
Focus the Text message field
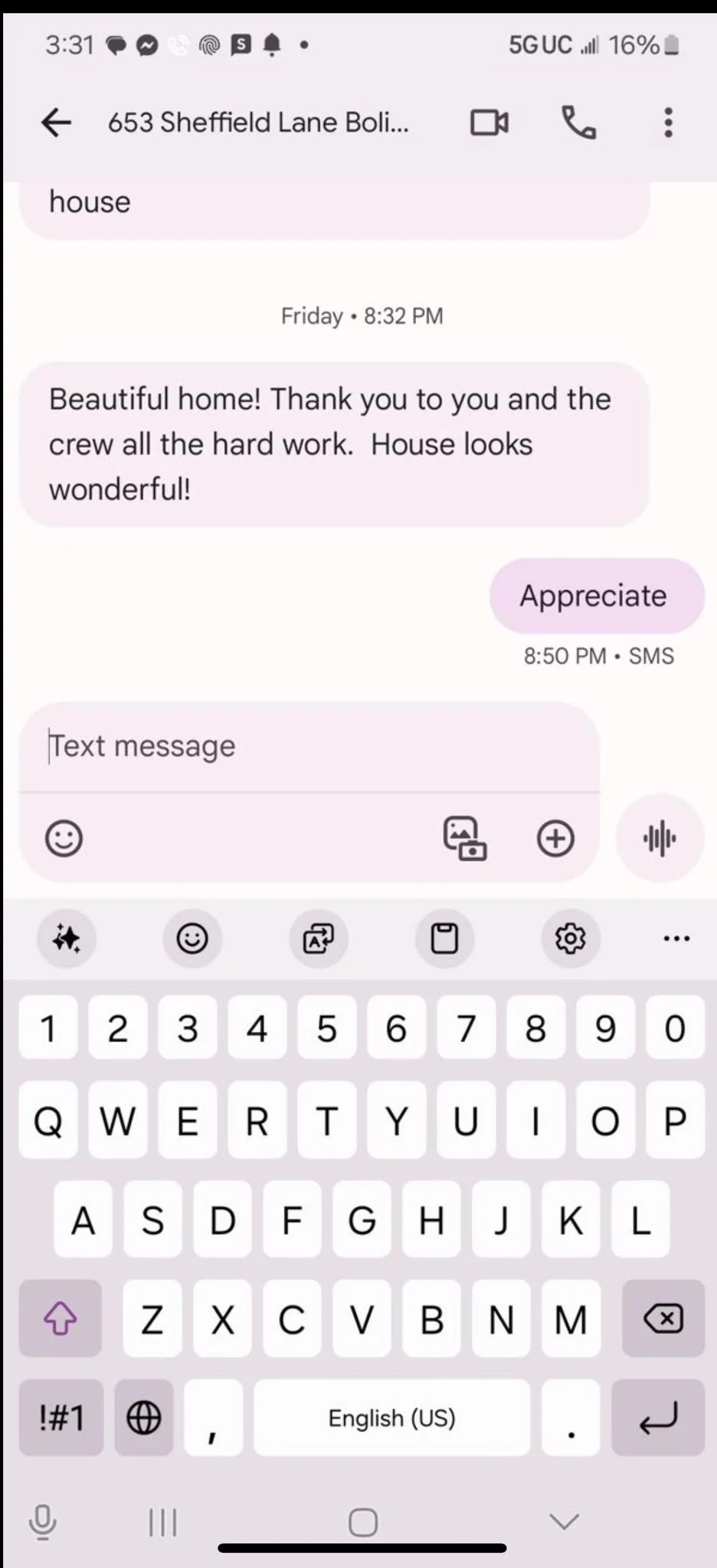click(x=306, y=746)
